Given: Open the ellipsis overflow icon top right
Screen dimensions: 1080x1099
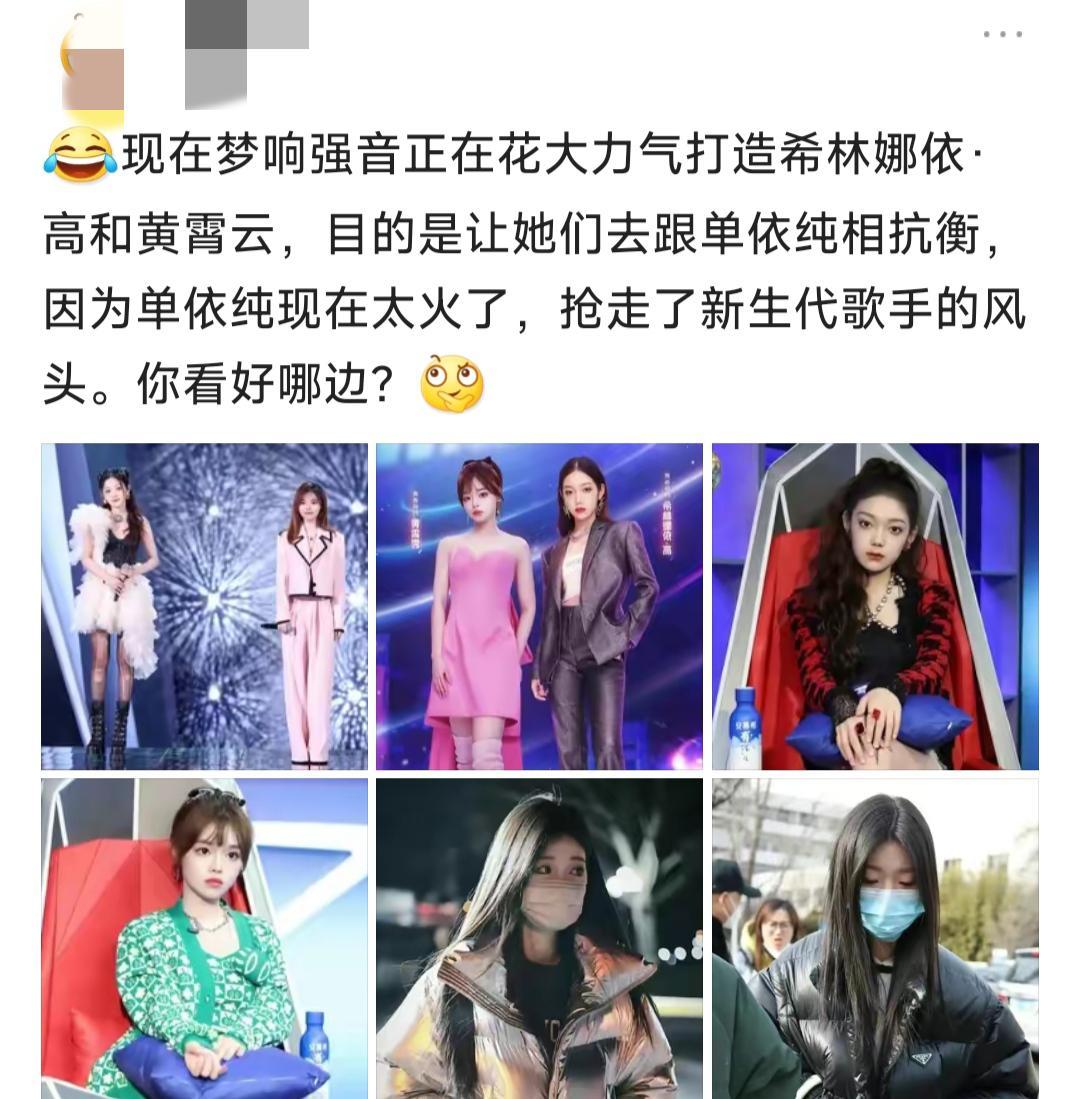Looking at the screenshot, I should point(1005,35).
